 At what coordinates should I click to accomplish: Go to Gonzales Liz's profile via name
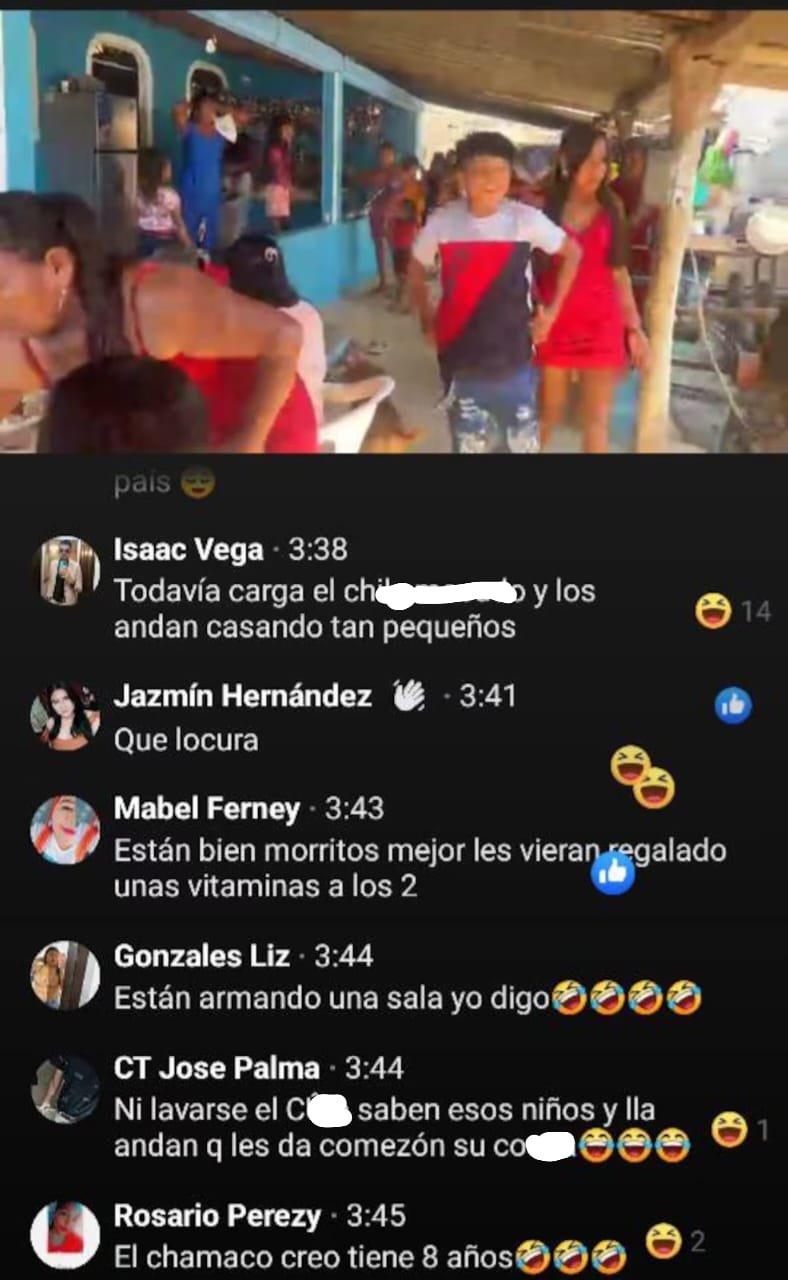click(202, 956)
